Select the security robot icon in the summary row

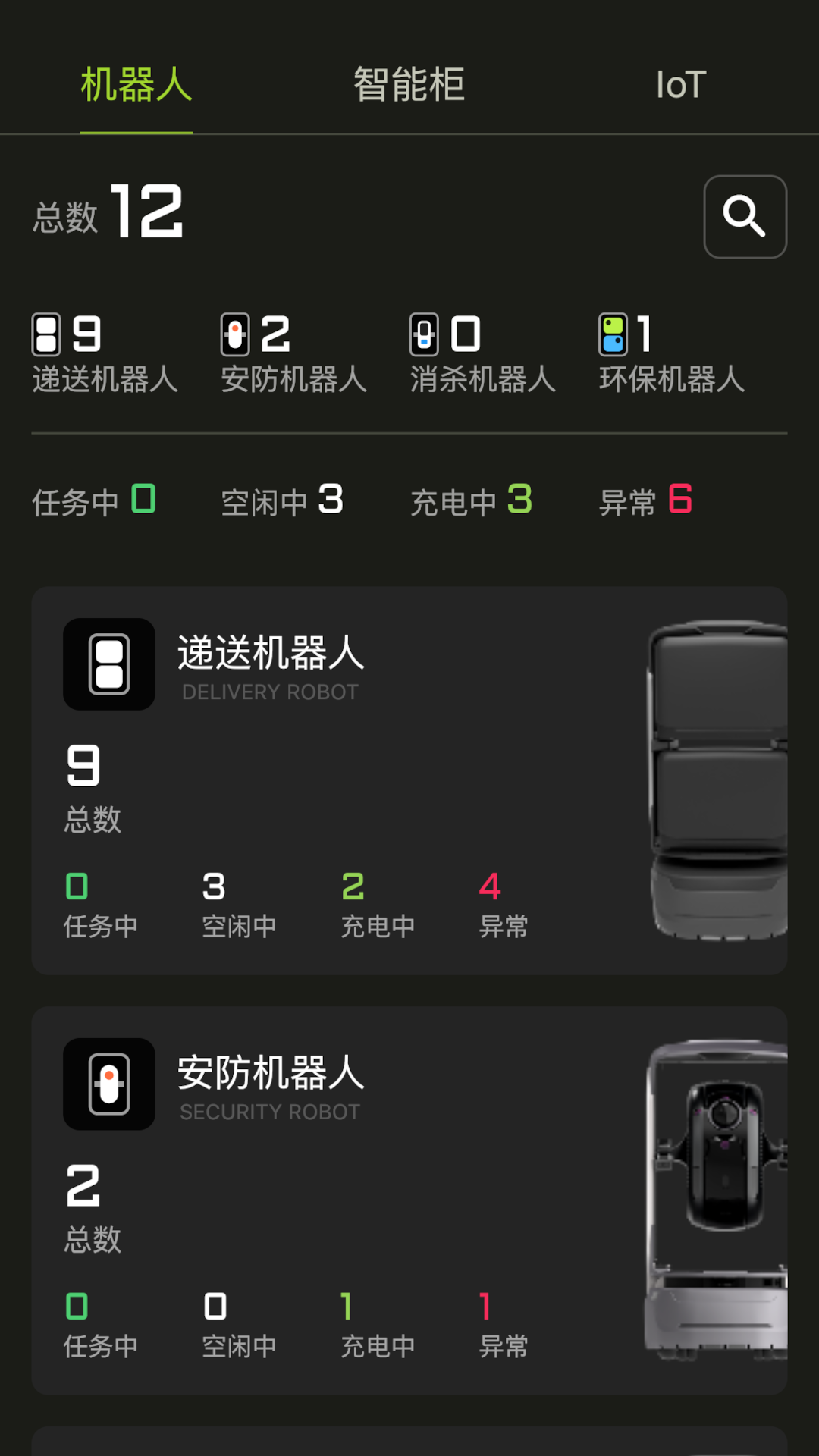pyautogui.click(x=237, y=334)
